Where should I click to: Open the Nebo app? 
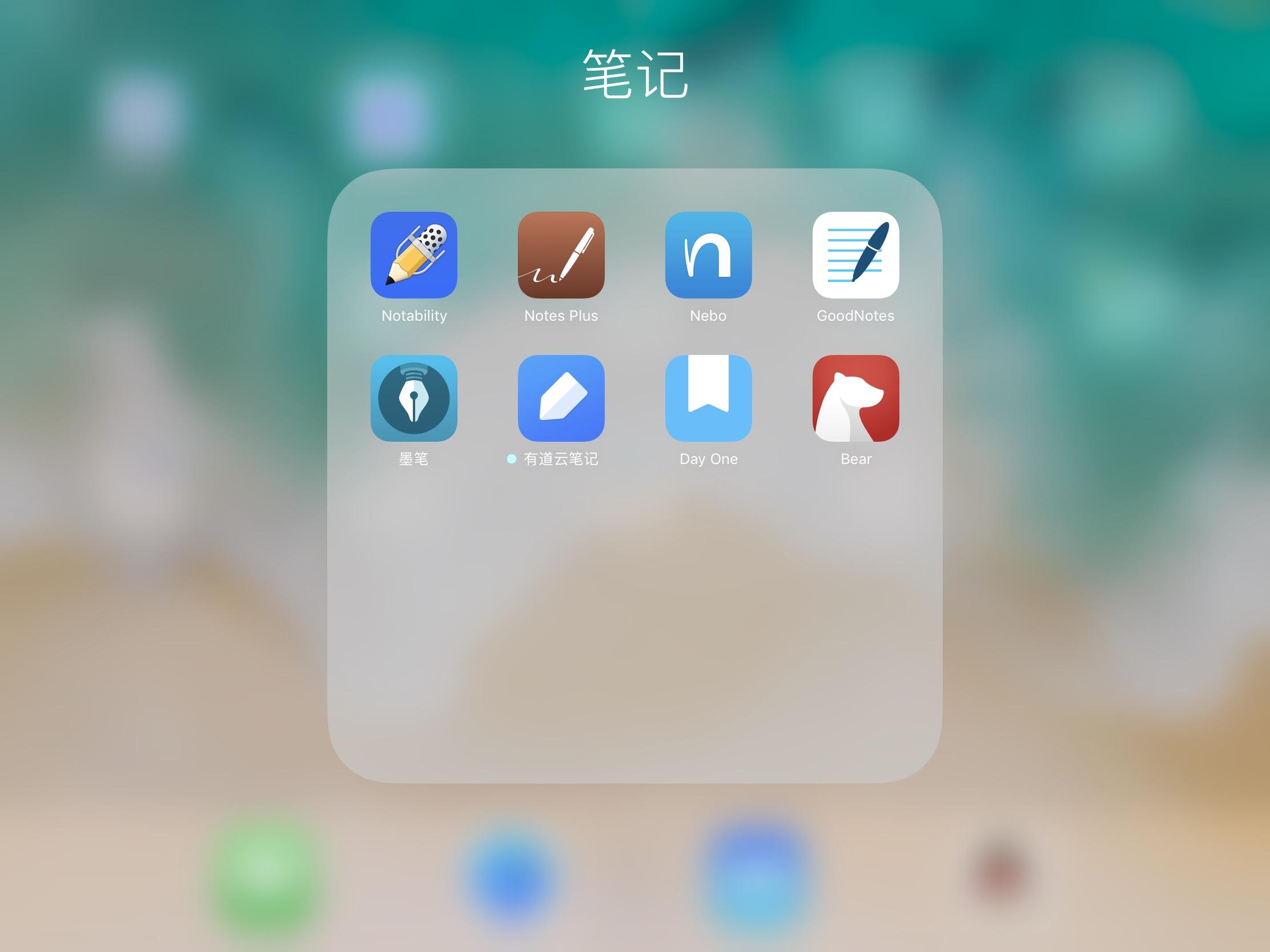(x=708, y=255)
